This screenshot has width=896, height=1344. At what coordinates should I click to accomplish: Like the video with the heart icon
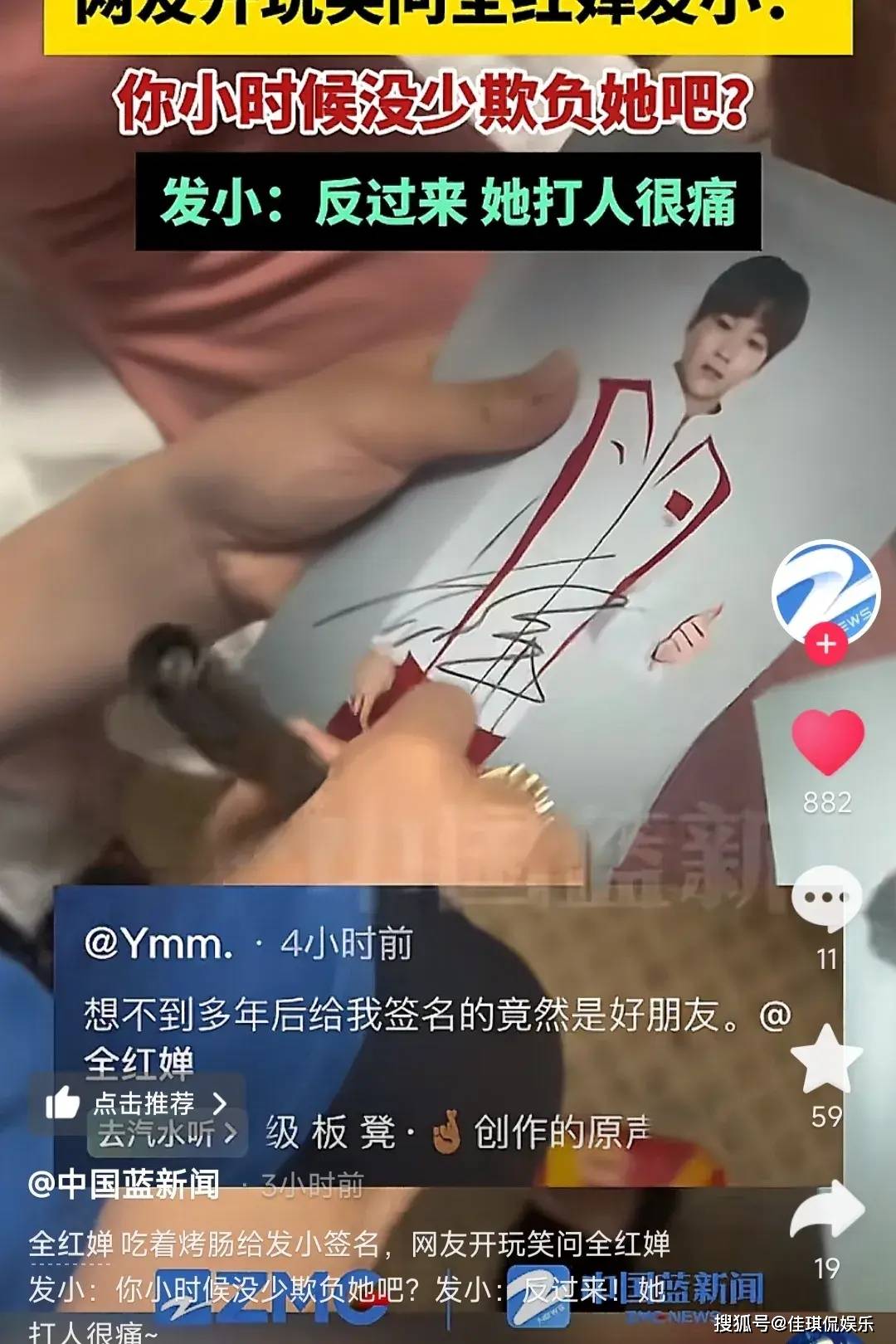(x=827, y=743)
